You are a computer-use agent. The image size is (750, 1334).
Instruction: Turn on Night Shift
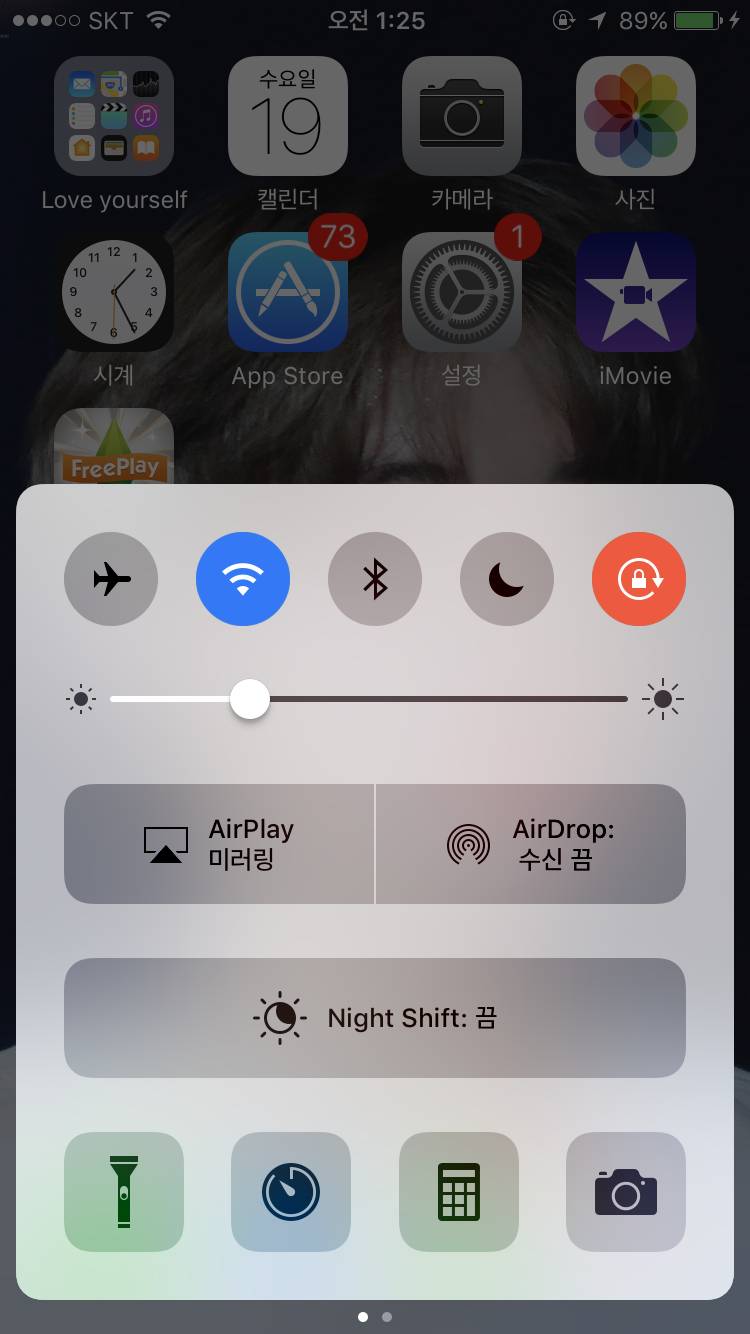tap(375, 1017)
